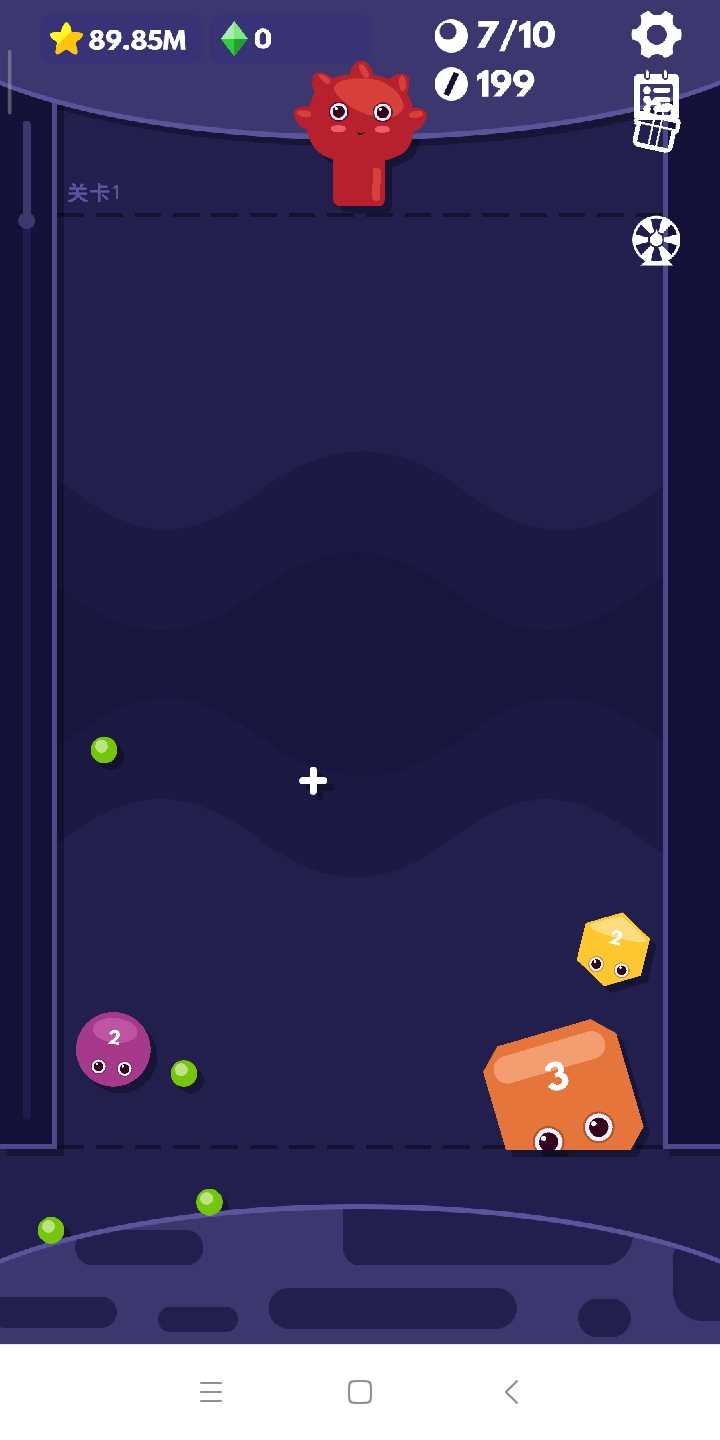Viewport: 720px width, 1440px height.
Task: Tap the yellow hexagon numbered 2
Action: click(613, 949)
